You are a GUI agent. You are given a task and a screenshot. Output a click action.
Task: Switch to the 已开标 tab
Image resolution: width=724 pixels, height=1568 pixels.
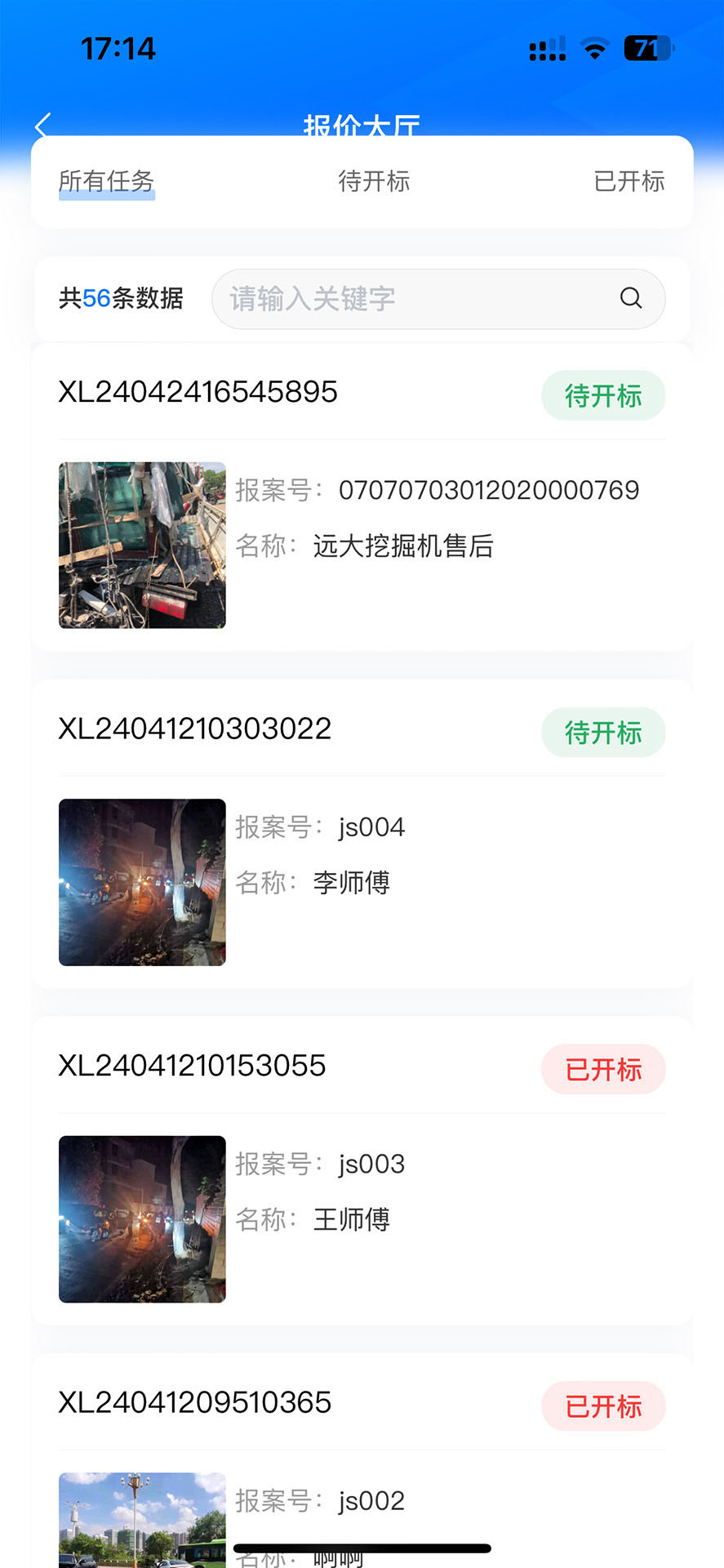629,181
